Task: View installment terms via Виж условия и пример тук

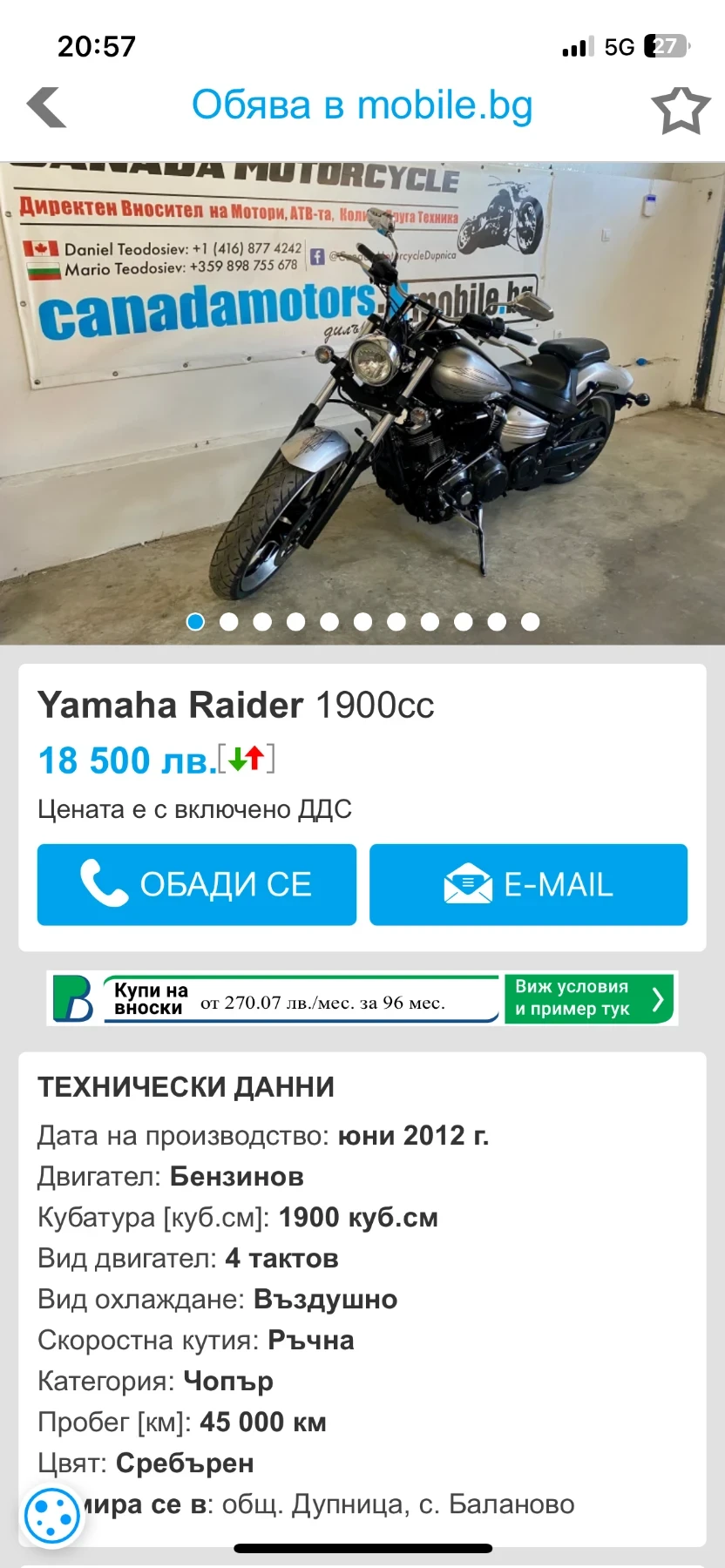Action: (589, 998)
